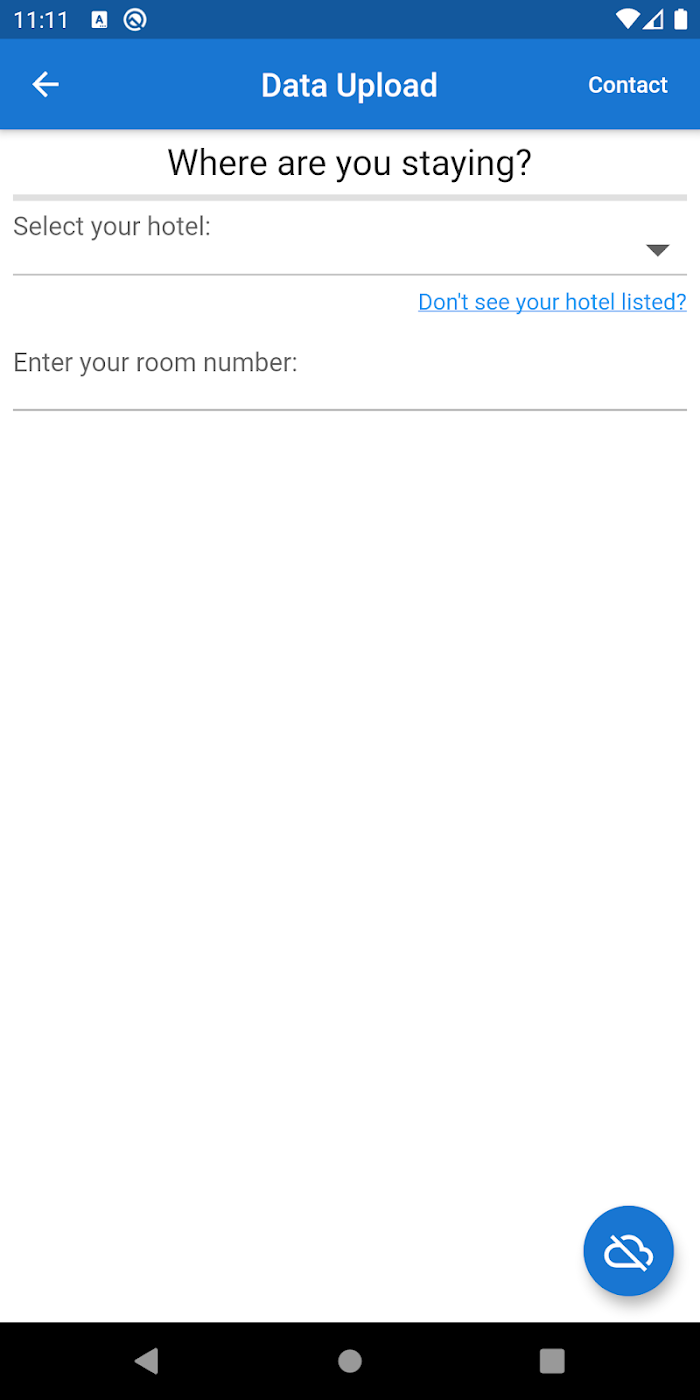Tap the system home button

coord(350,1360)
